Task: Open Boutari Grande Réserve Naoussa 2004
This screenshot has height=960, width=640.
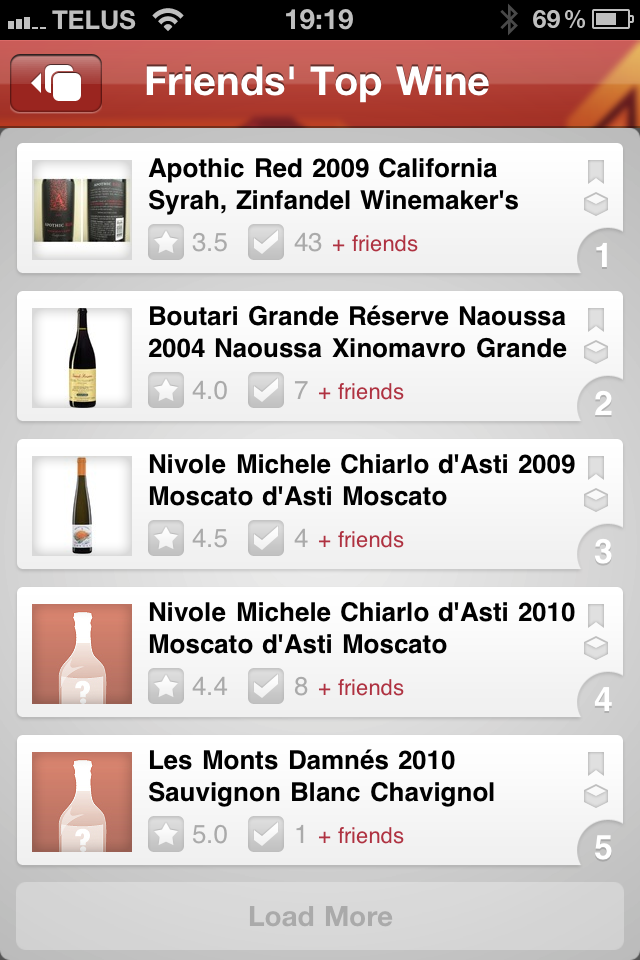Action: tap(357, 333)
